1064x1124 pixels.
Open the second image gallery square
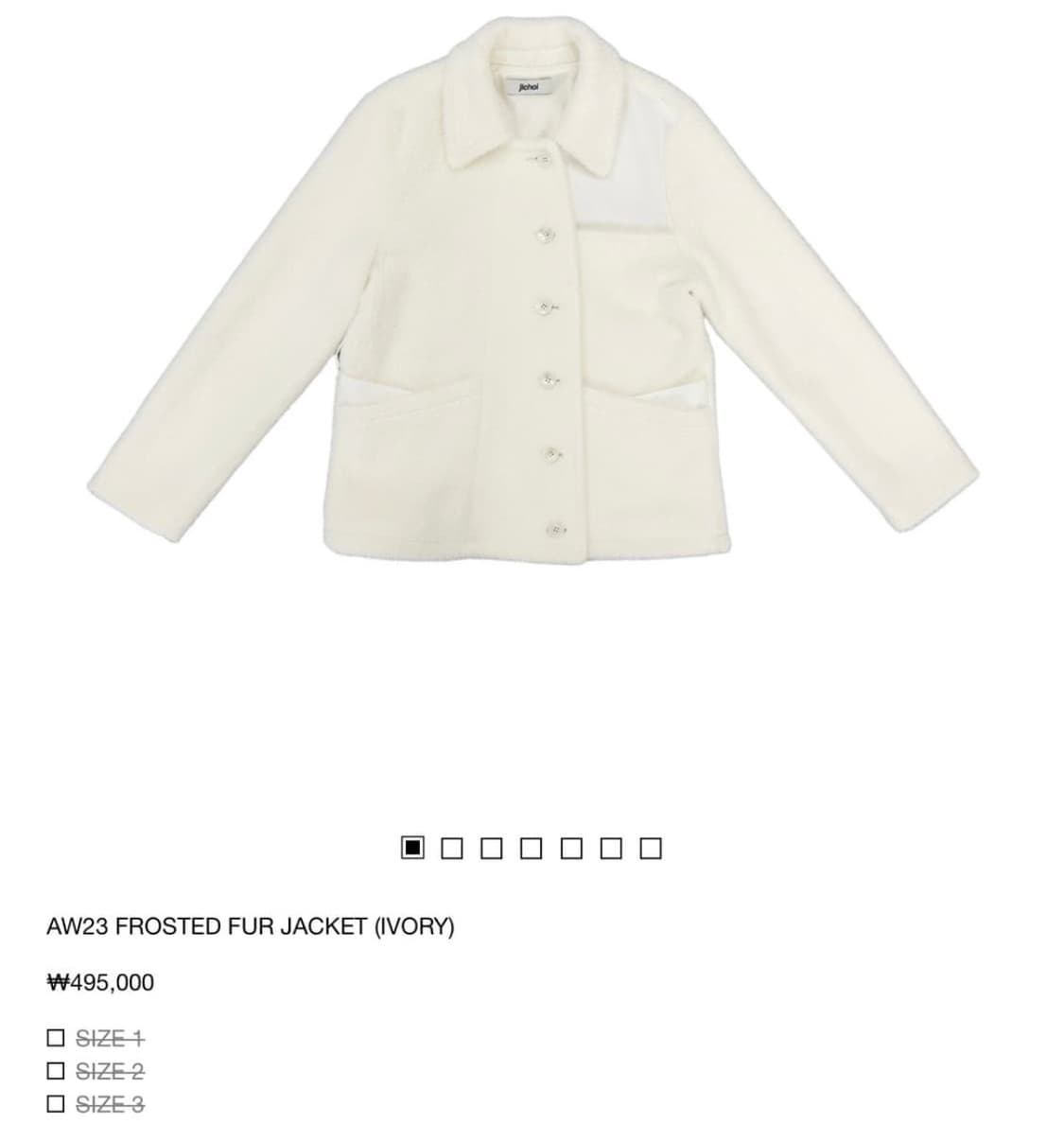(453, 848)
